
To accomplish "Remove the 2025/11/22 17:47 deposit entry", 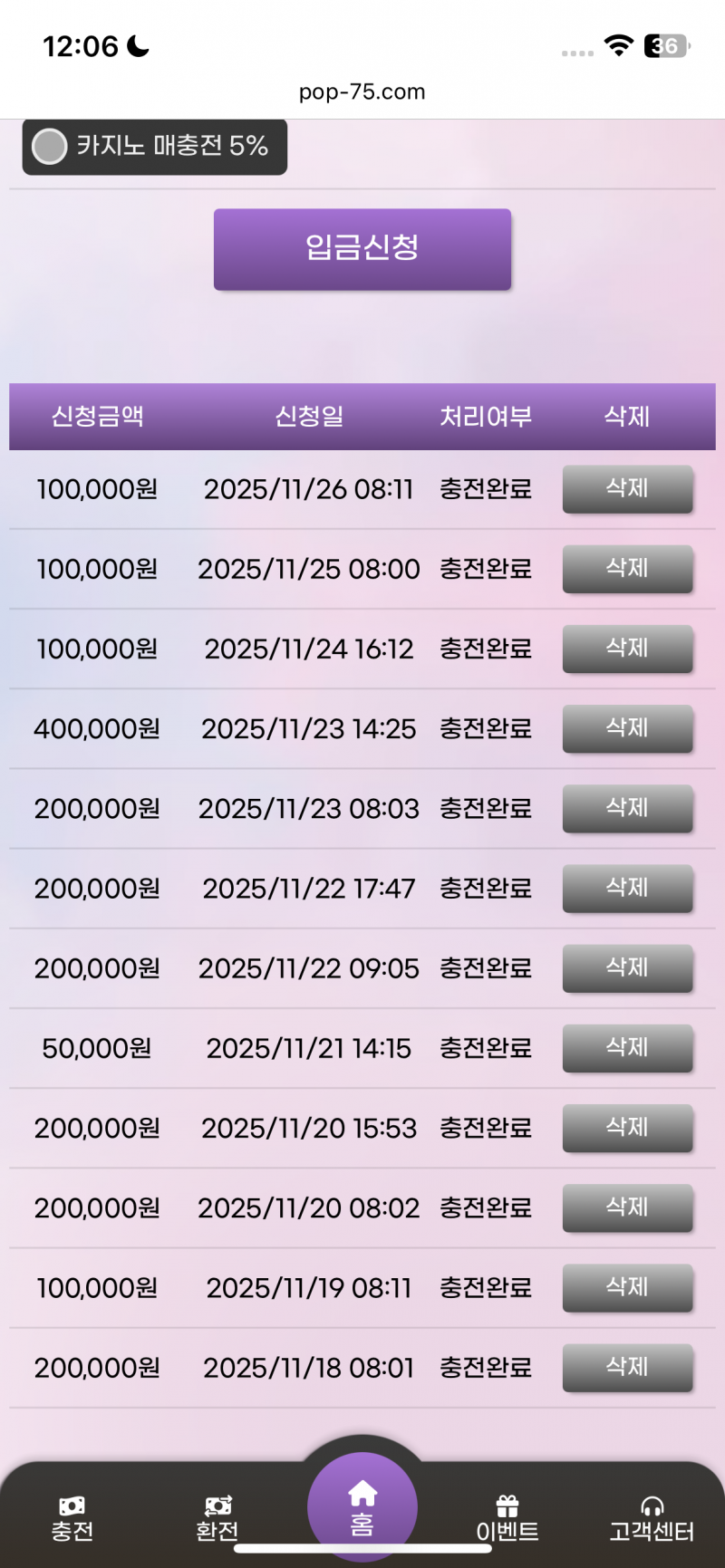I will (627, 888).
